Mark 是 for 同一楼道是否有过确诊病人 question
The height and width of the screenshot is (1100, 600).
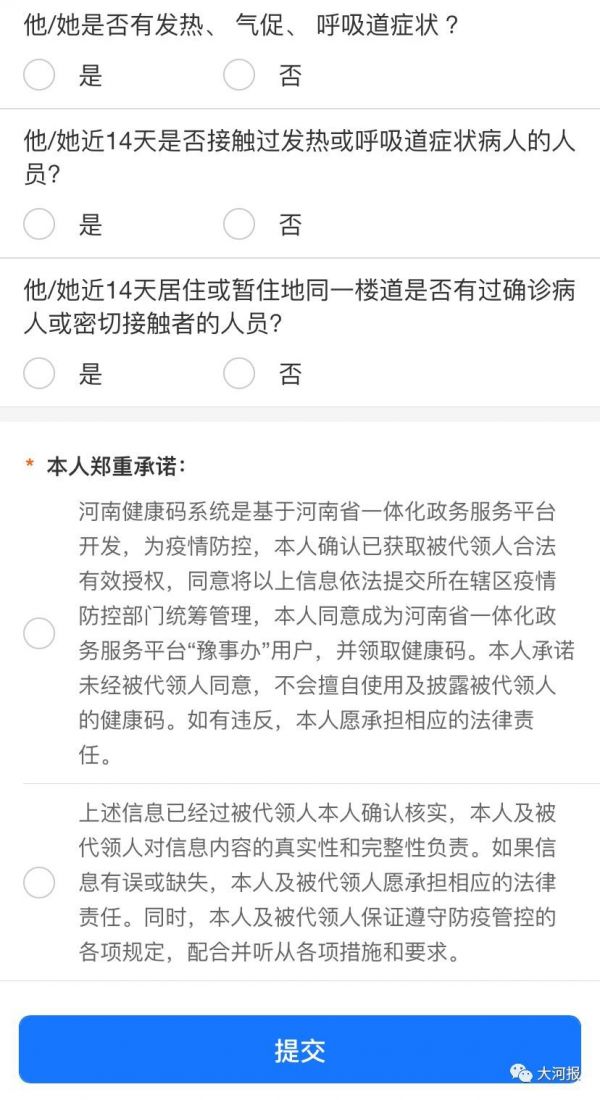click(x=39, y=373)
